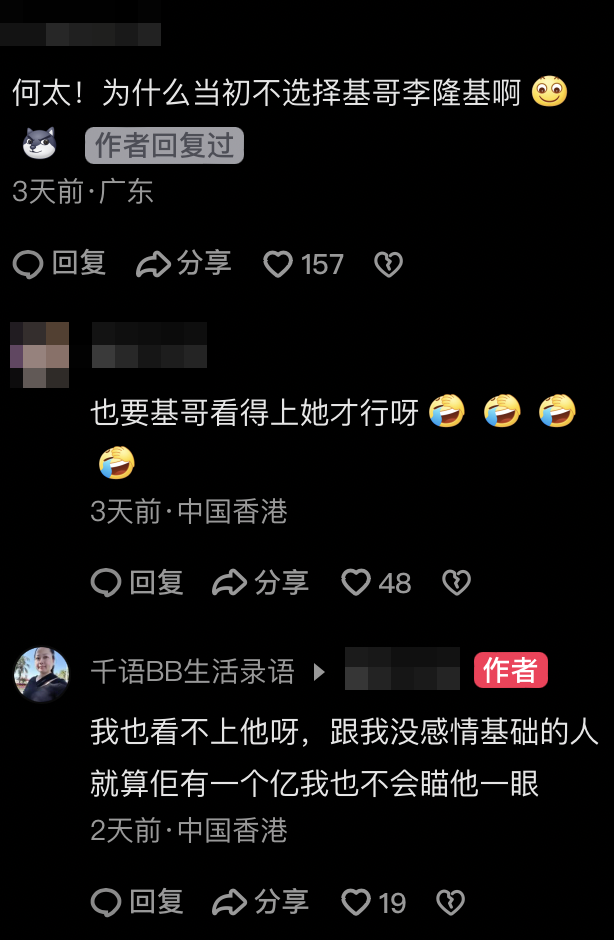Dislike the comment from 广东
Viewport: 614px width, 940px height.
388,264
